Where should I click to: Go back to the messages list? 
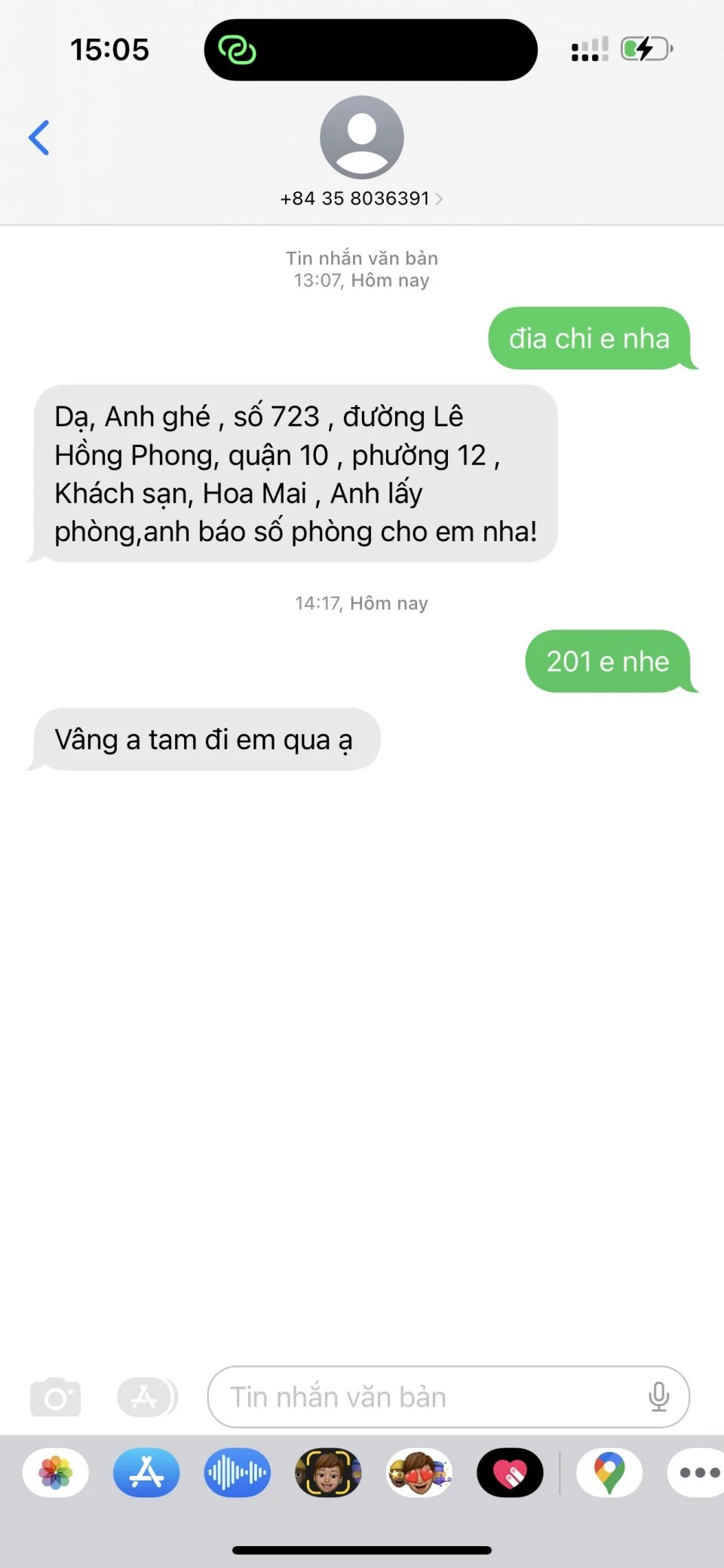[x=39, y=138]
